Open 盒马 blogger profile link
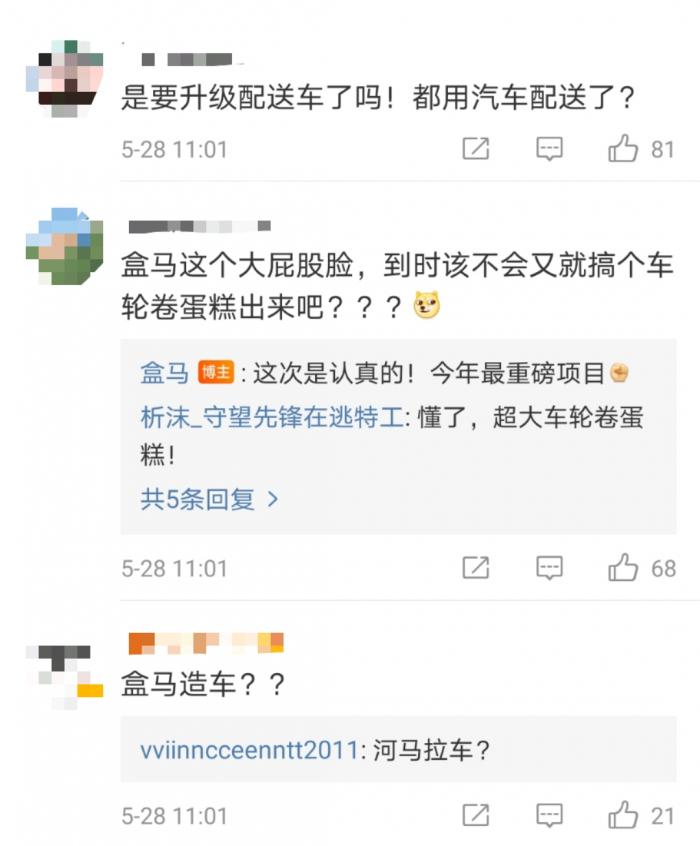 [165, 374]
